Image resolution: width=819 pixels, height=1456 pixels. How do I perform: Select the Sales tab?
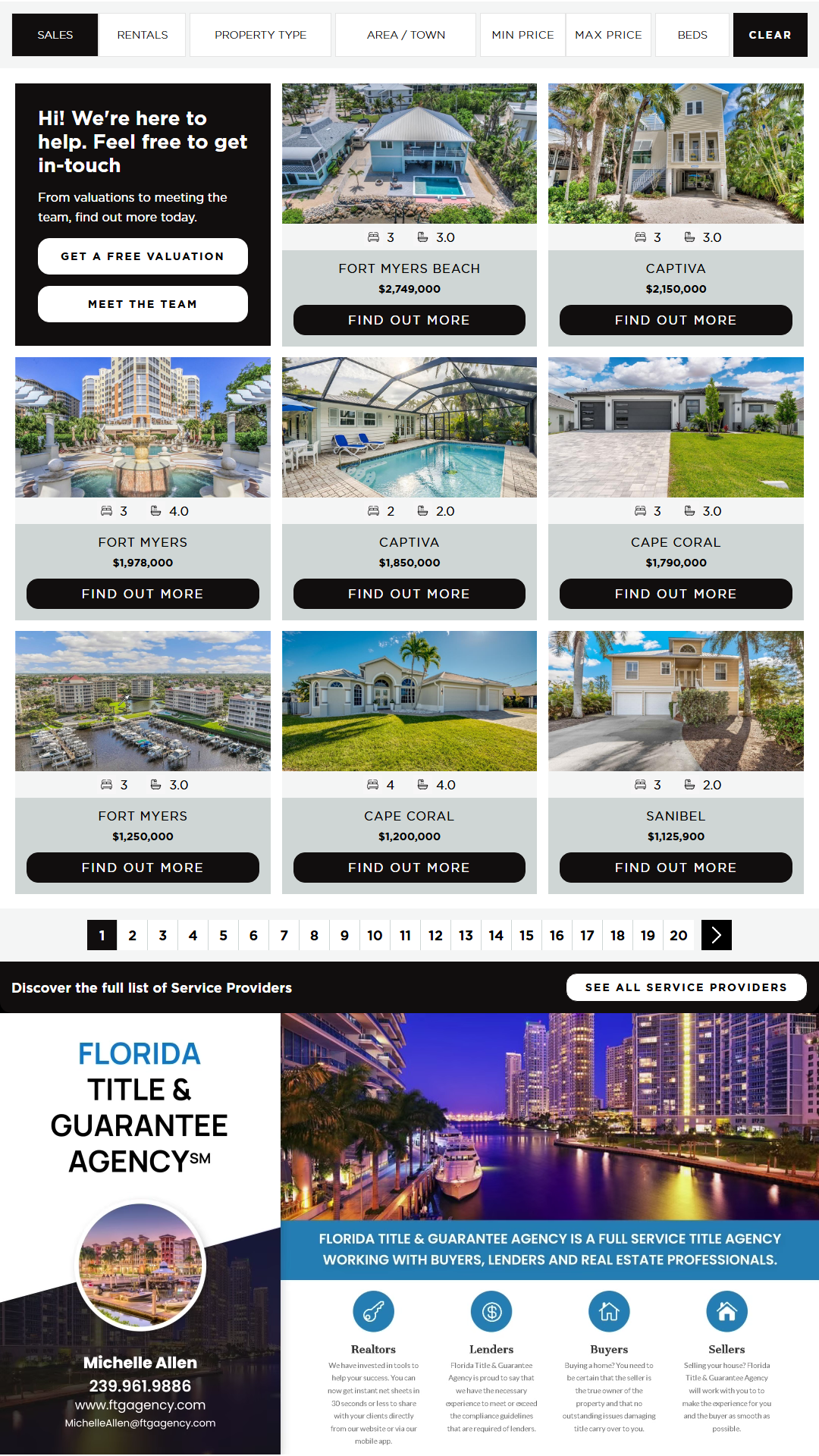coord(55,35)
